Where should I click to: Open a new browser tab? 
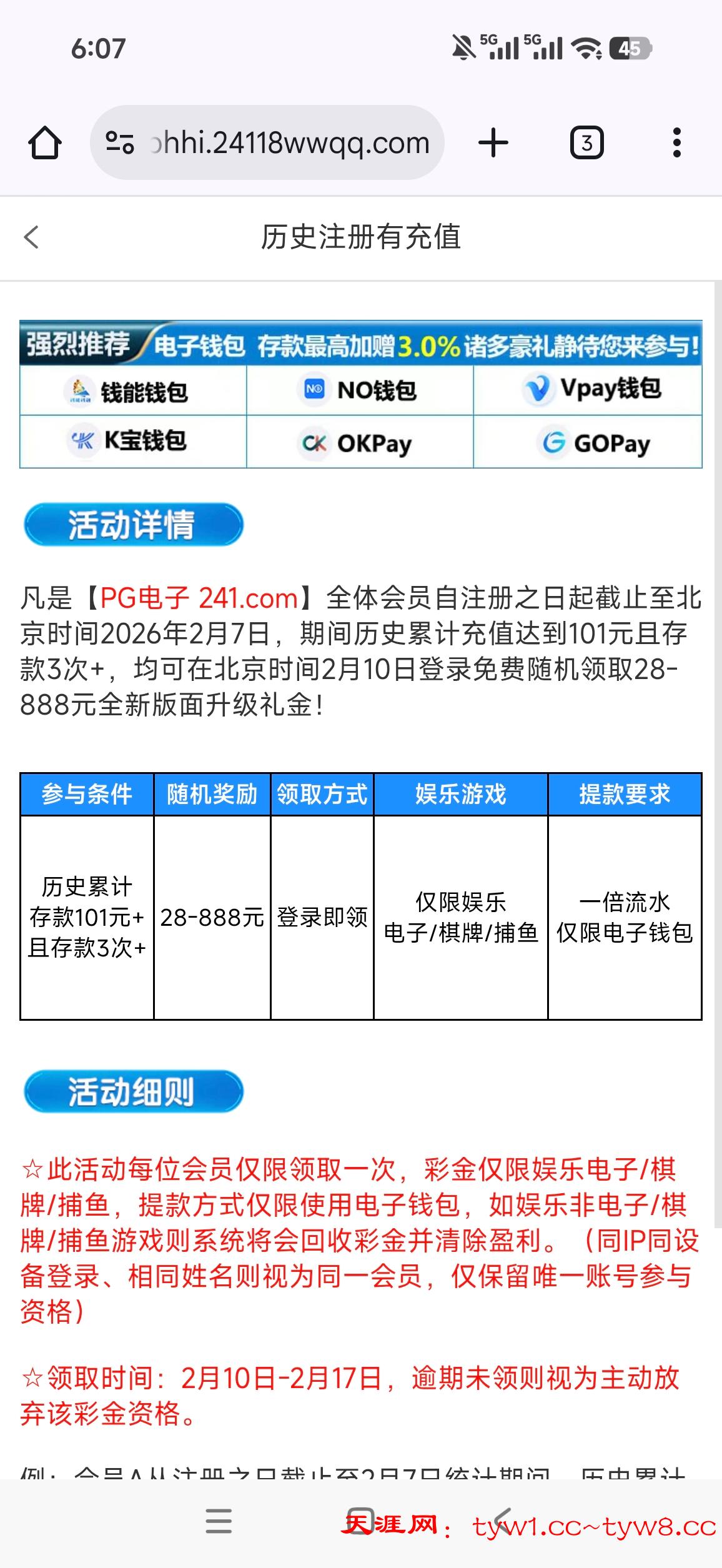click(x=493, y=143)
